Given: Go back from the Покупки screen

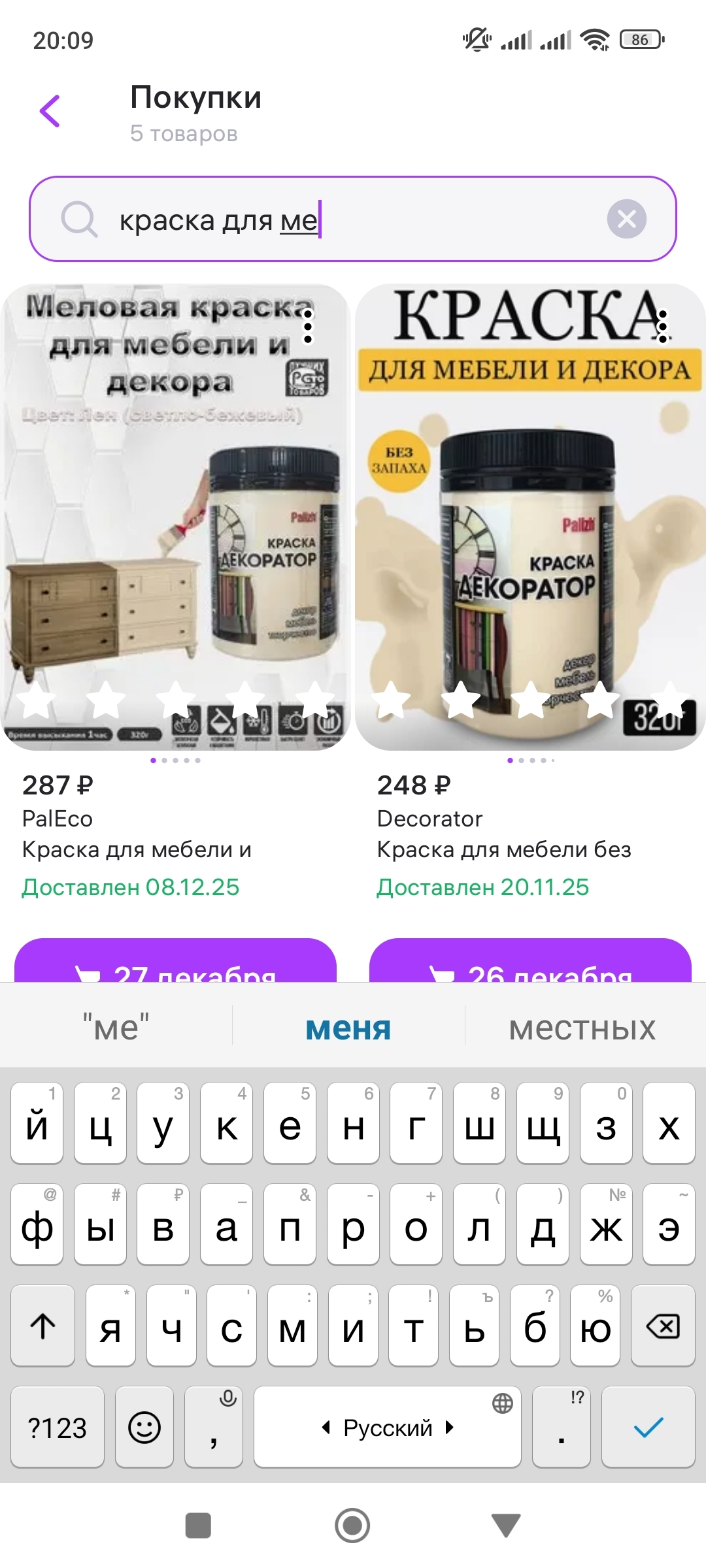Looking at the screenshot, I should coord(50,111).
